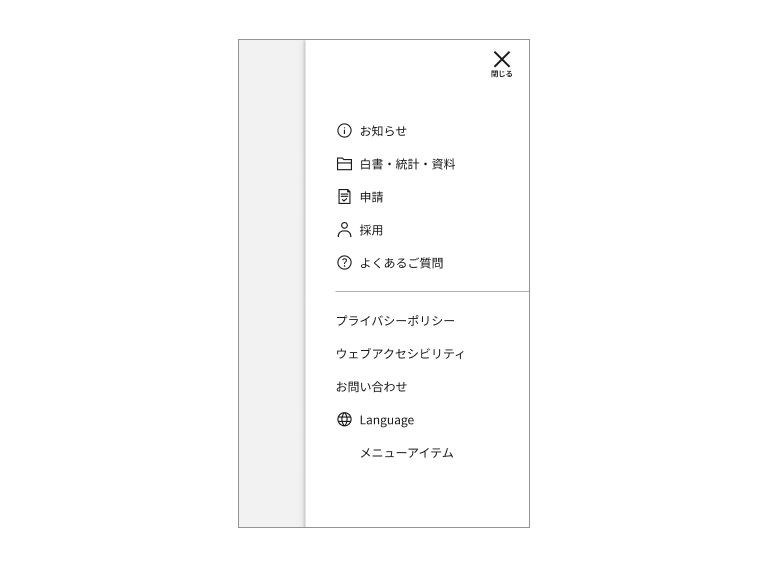
Task: Open the Language selector
Action: click(386, 420)
